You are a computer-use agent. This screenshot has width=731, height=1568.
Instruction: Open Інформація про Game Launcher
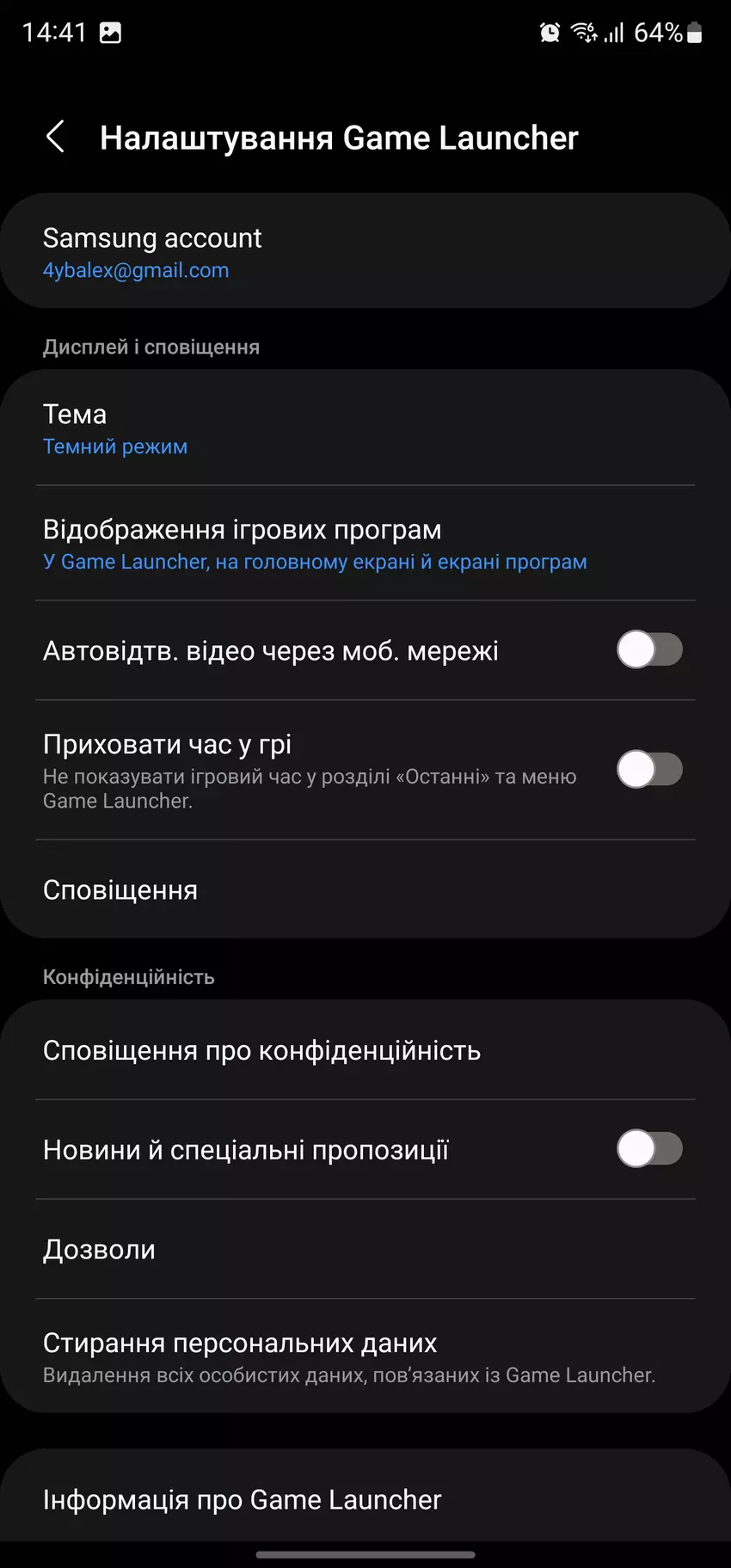coord(365,1499)
